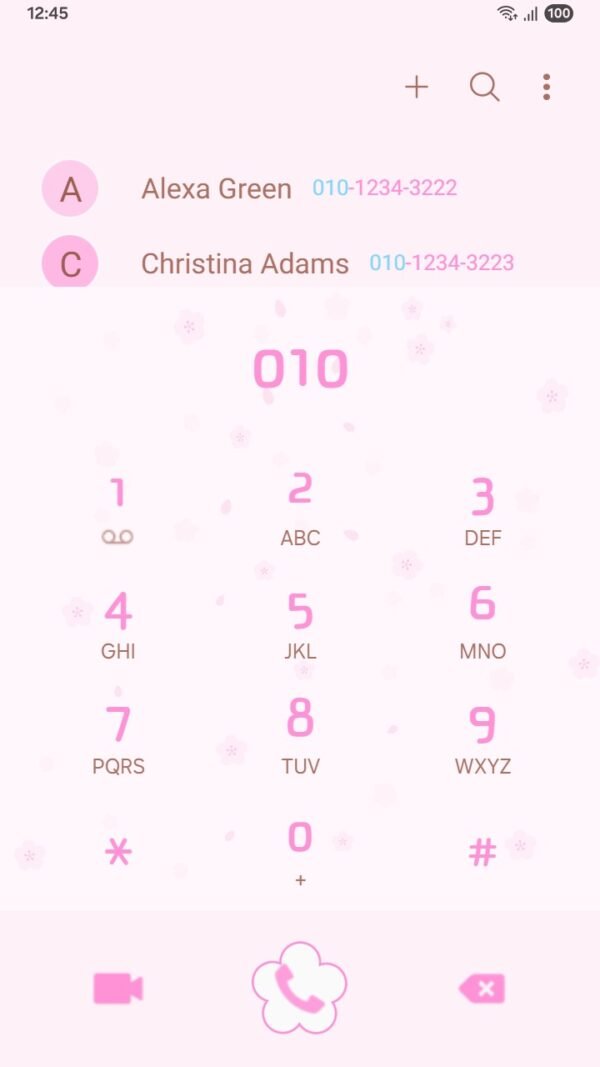This screenshot has height=1067, width=600.
Task: Select contact Alexa Green
Action: [x=217, y=188]
